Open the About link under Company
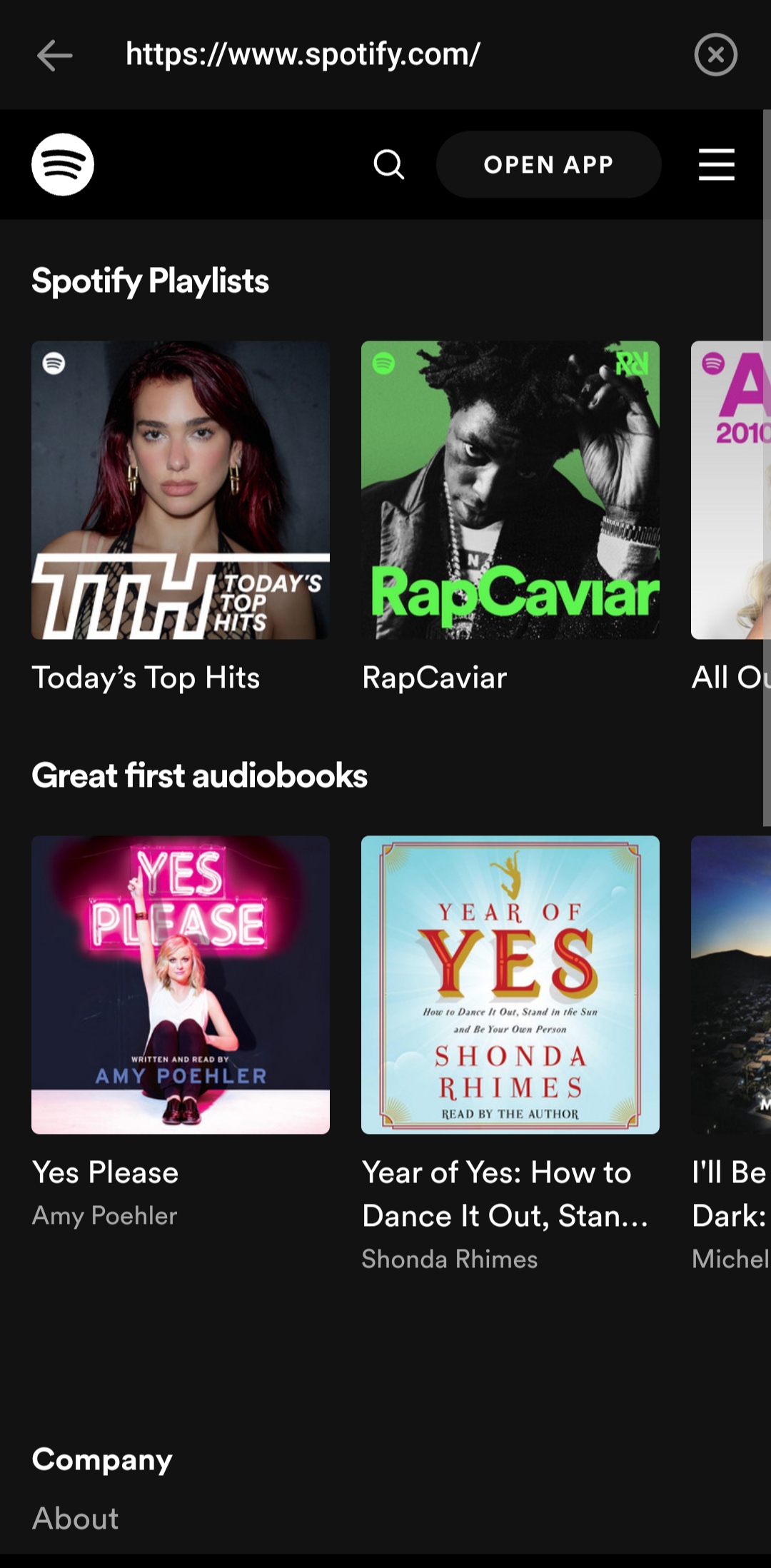This screenshot has width=771, height=1568. tap(76, 1518)
